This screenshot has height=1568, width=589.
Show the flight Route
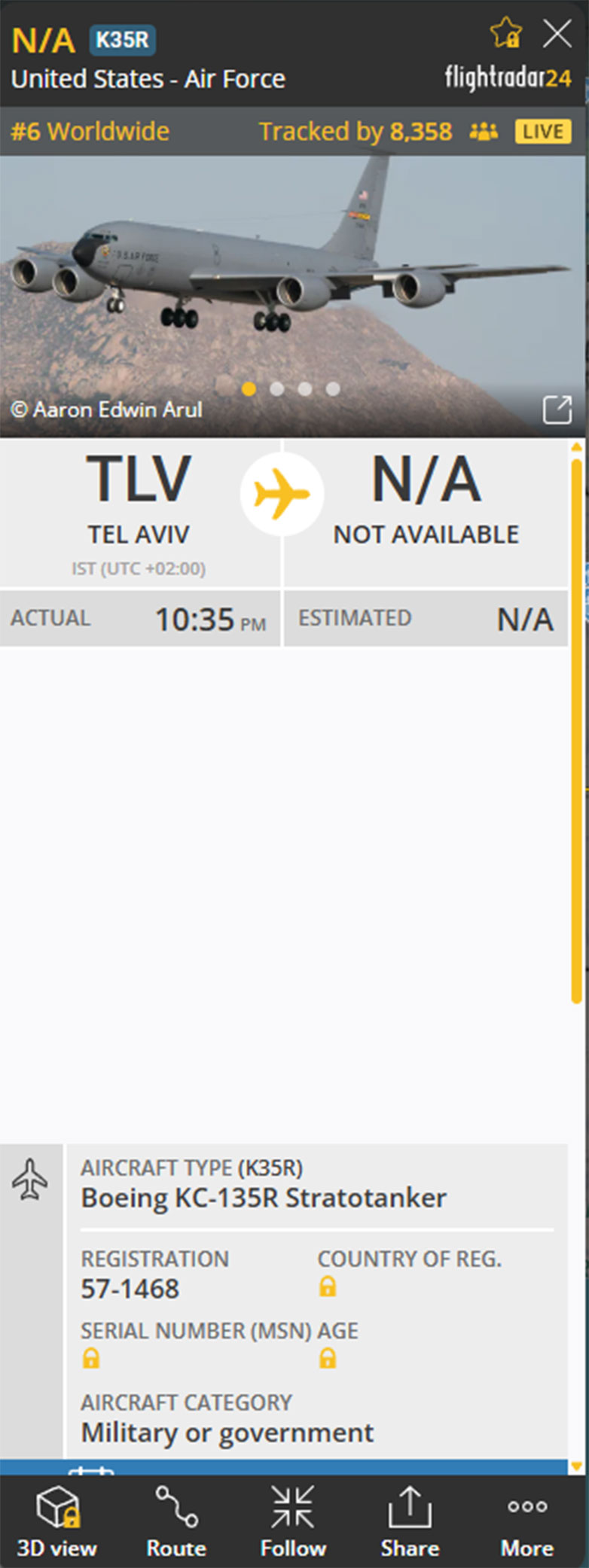(x=176, y=1519)
